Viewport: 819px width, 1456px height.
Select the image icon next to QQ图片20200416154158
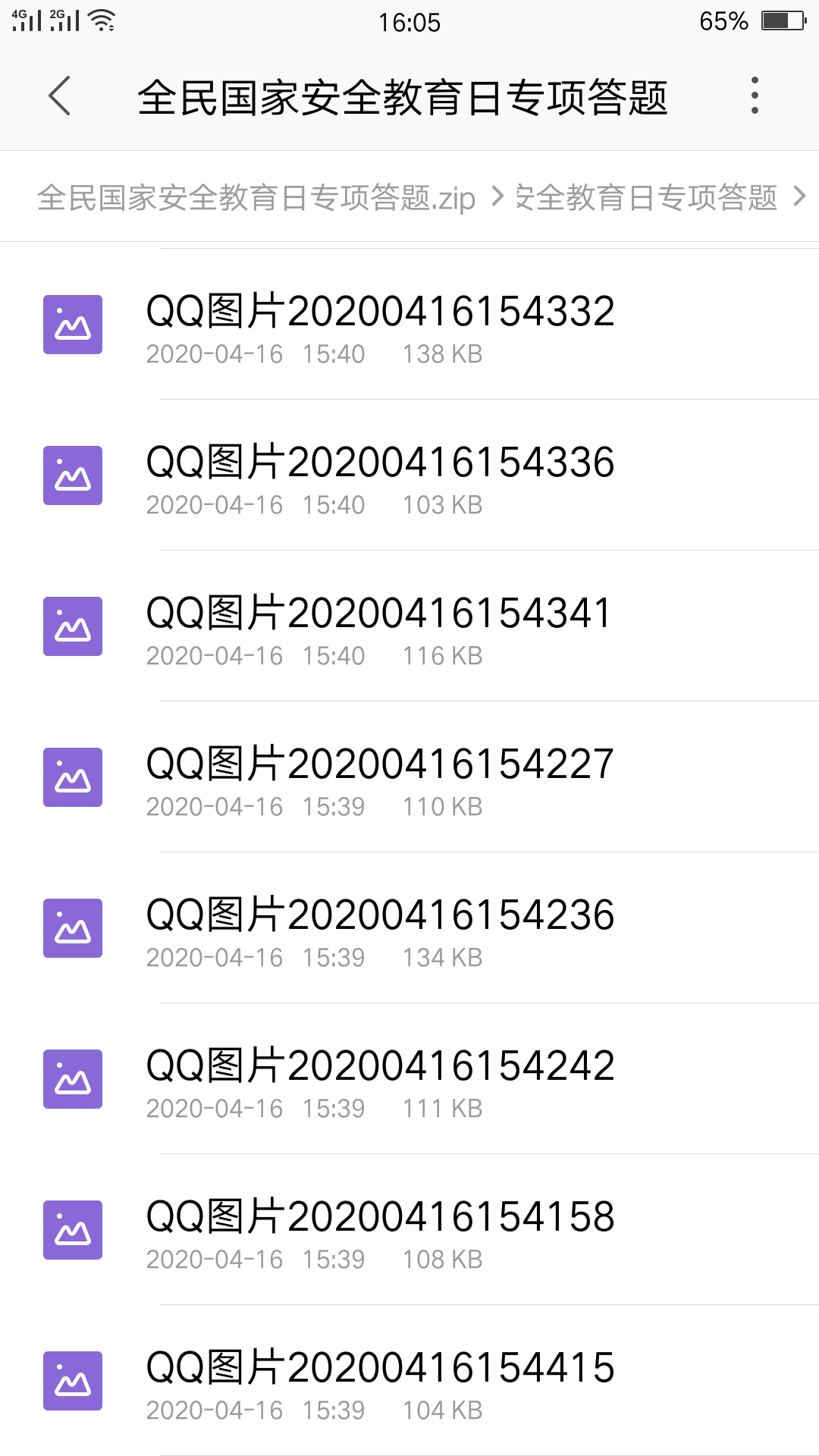coord(73,1231)
